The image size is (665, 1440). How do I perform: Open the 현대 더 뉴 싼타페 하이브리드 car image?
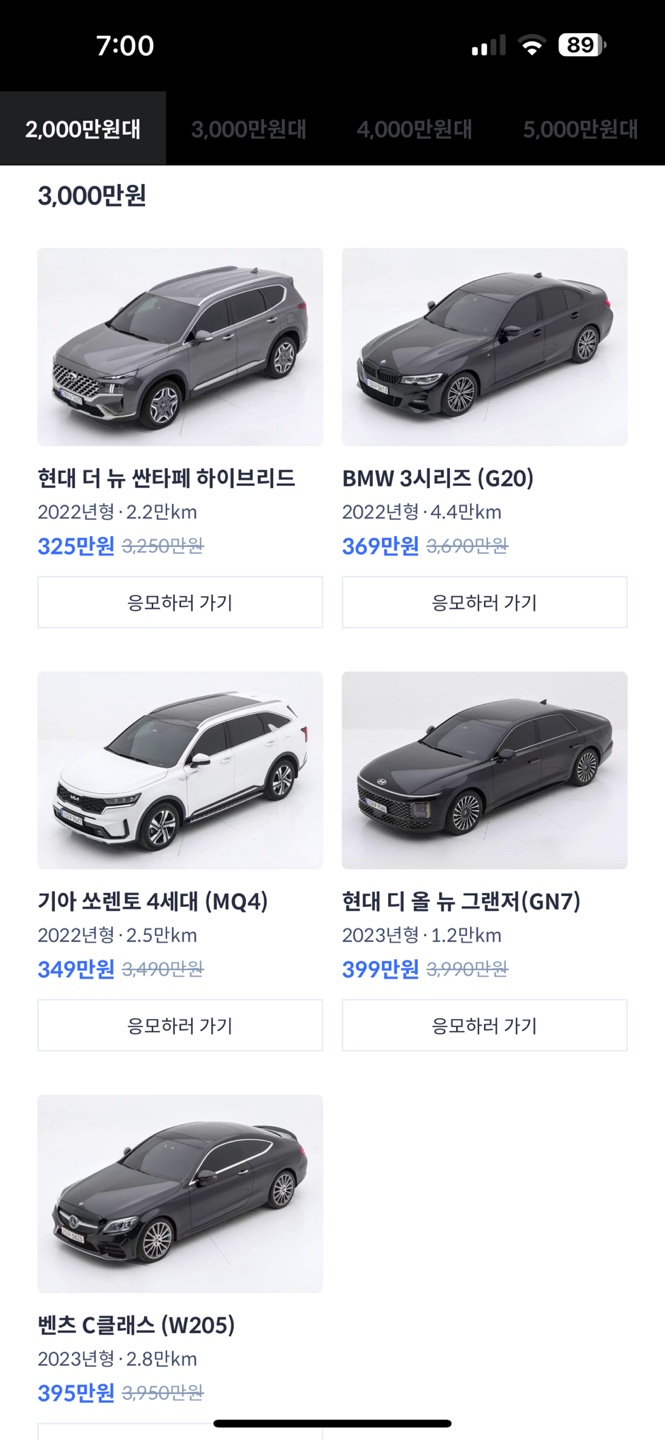(x=180, y=347)
